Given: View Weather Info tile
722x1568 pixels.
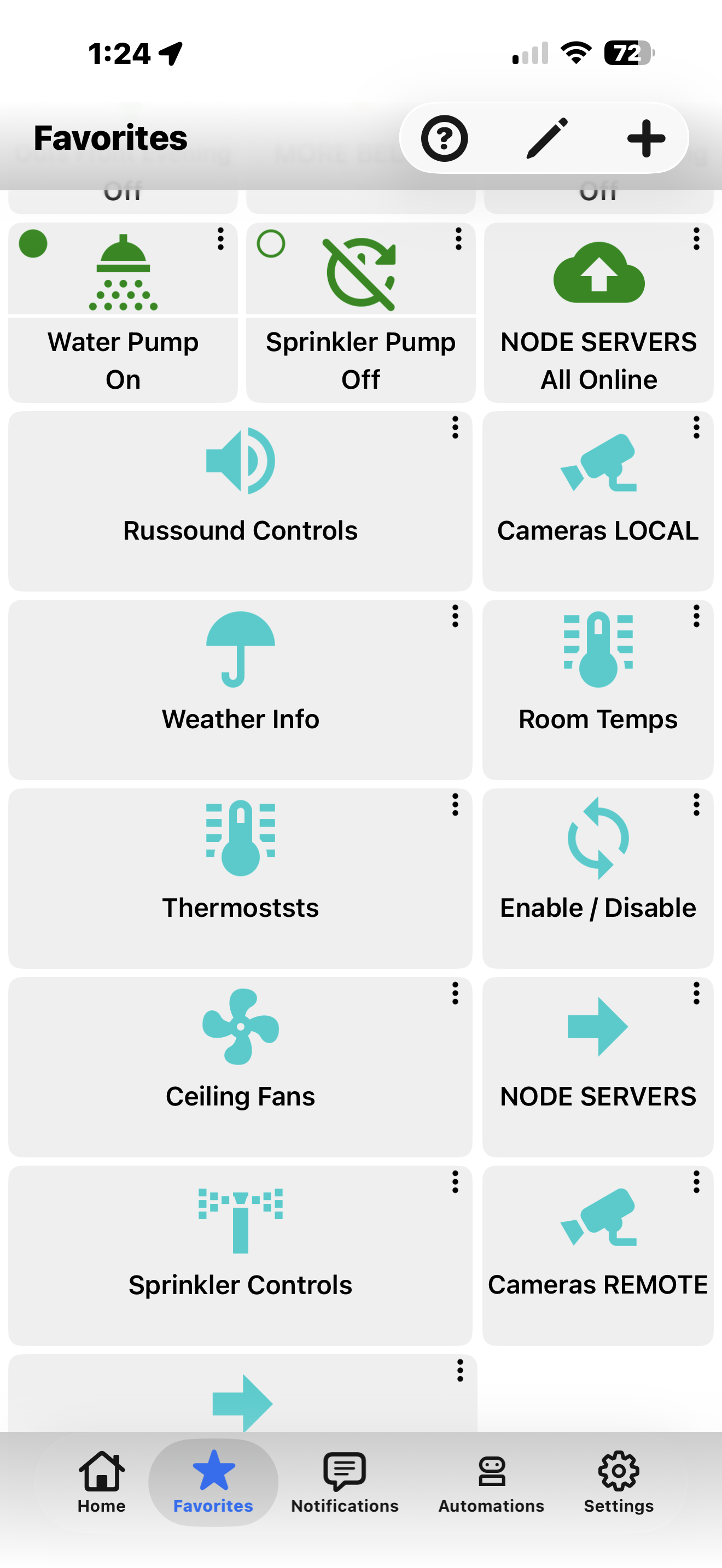Looking at the screenshot, I should coord(240,689).
